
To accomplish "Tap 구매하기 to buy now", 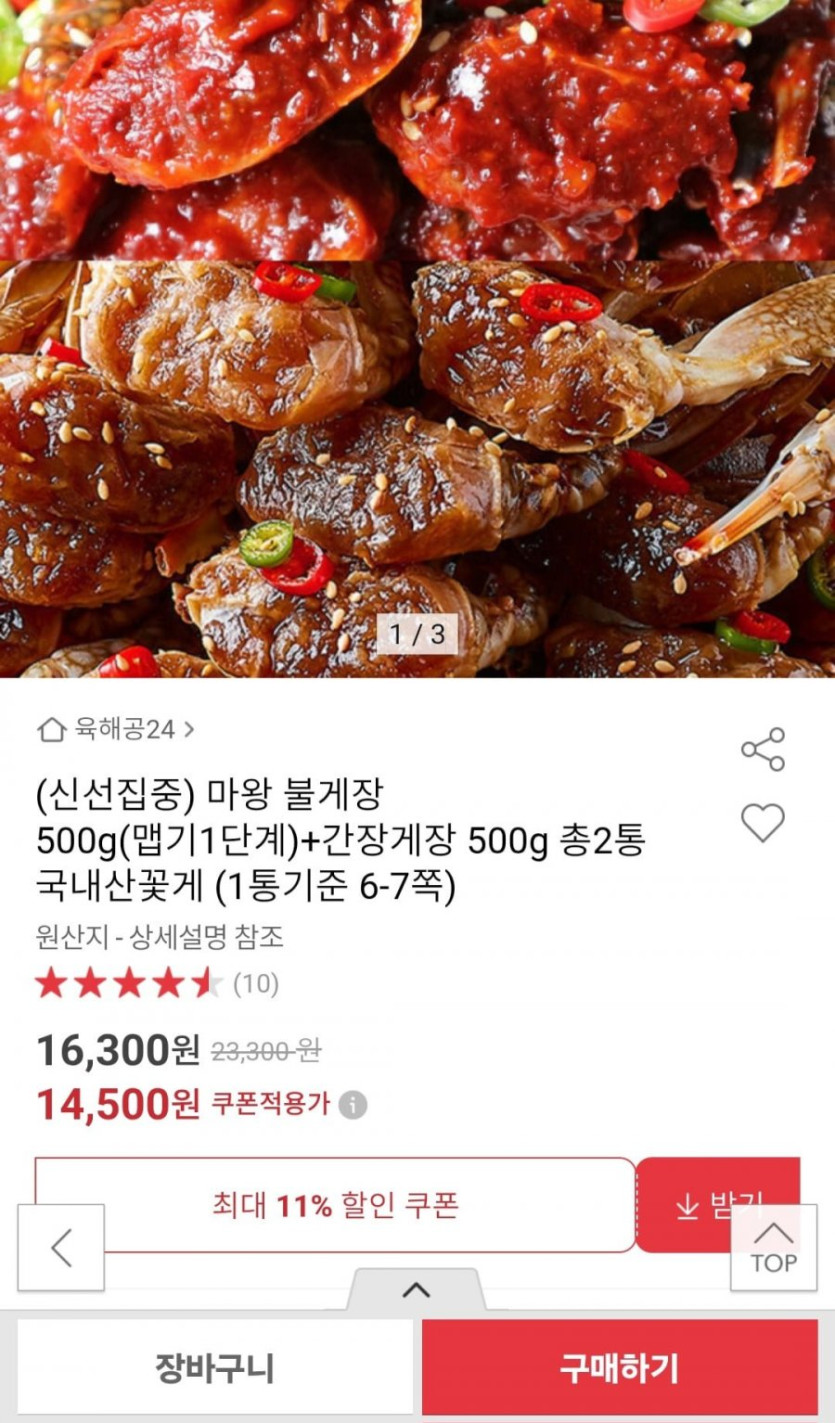I will pyautogui.click(x=619, y=1367).
